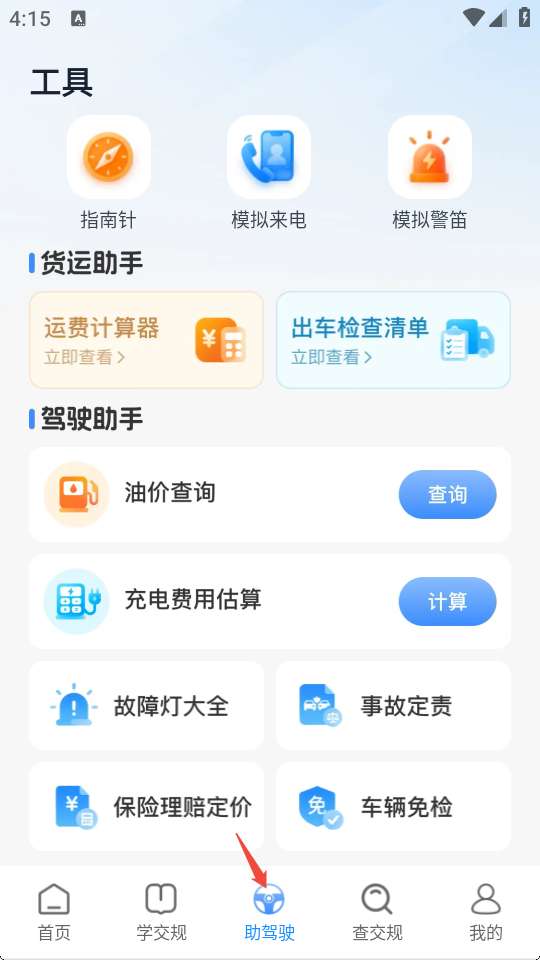Go to the 学交规 tab
This screenshot has width=540, height=960.
click(x=161, y=912)
